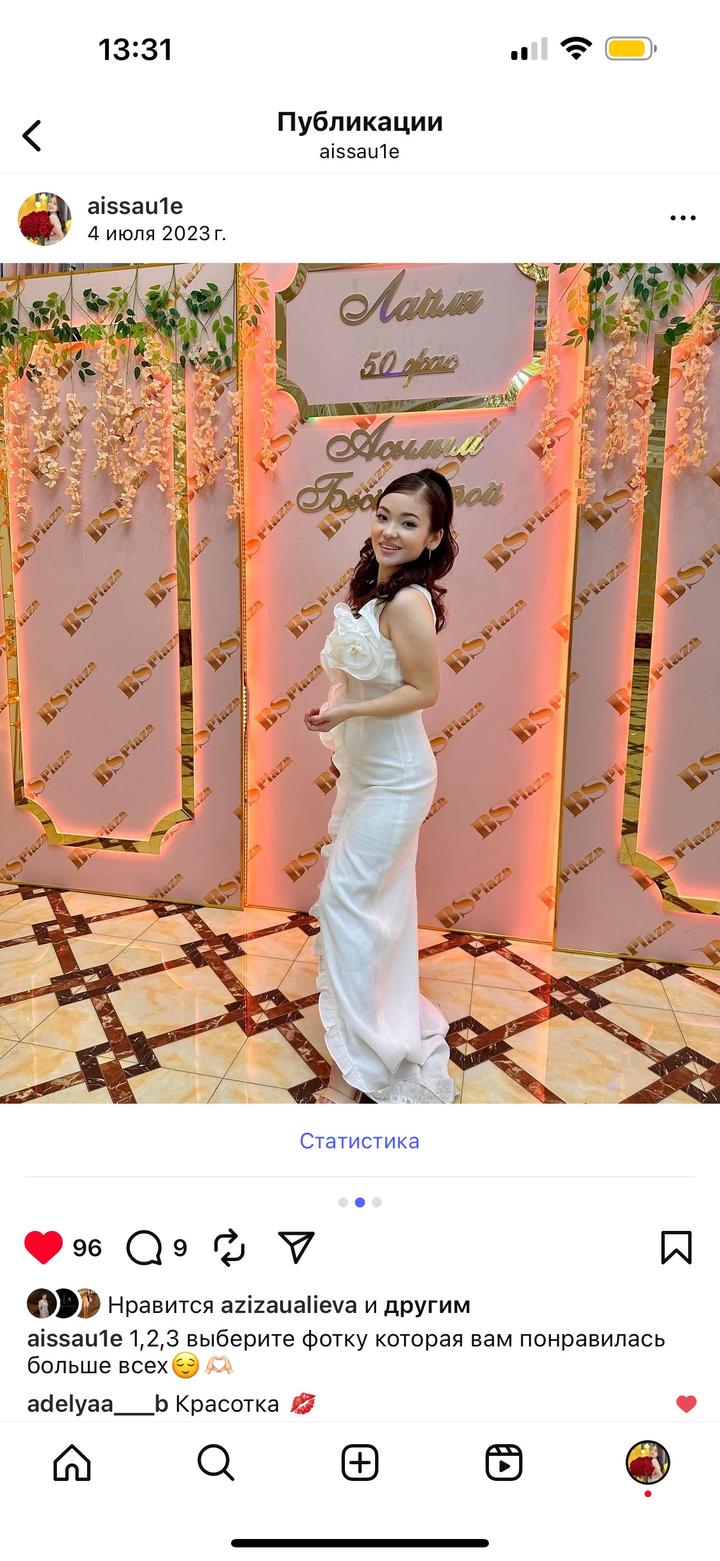Viewport: 720px width, 1561px height.
Task: Open post options three-dot menu
Action: [683, 218]
